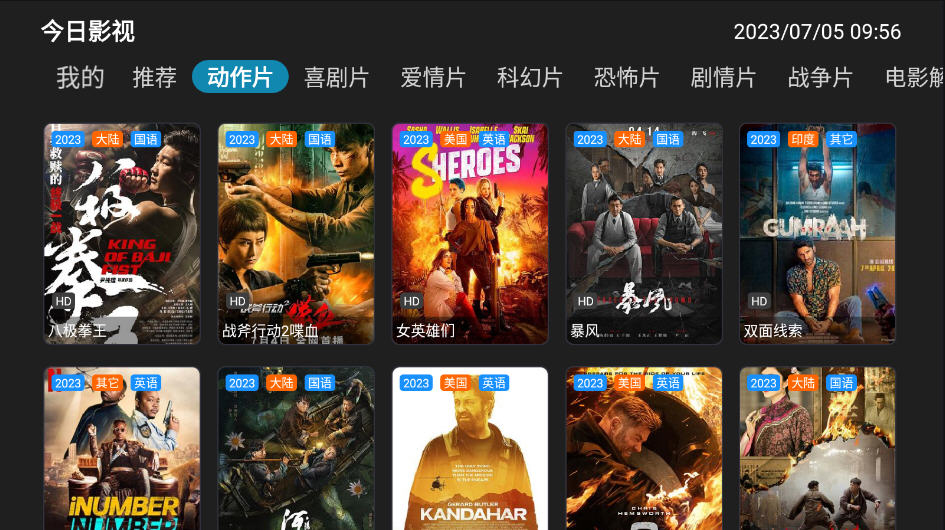This screenshot has height=530, width=945.
Task: Open the iNumber Number movie card
Action: click(x=122, y=450)
